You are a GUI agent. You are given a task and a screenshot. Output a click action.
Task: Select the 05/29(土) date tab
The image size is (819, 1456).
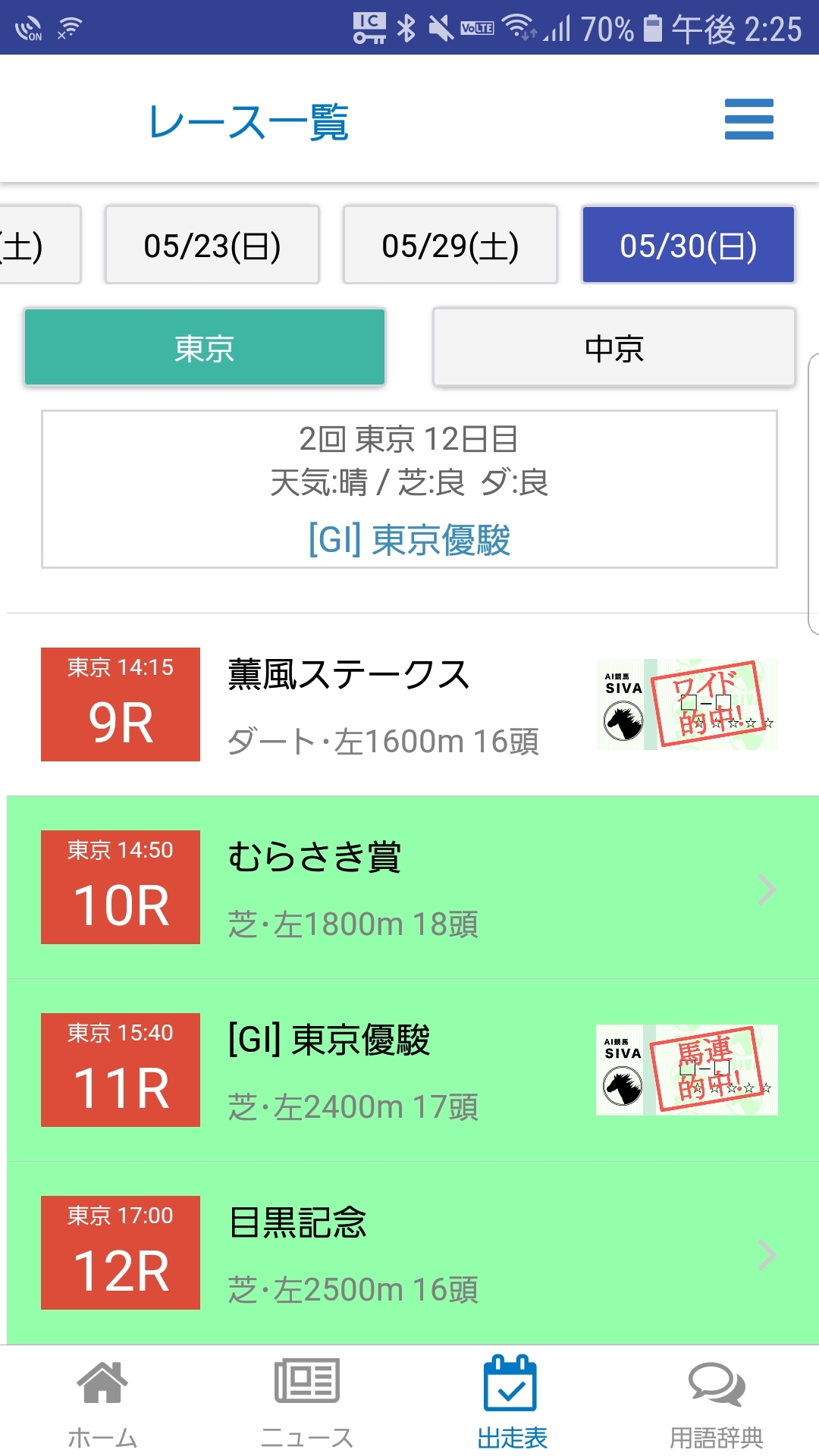[x=450, y=245]
